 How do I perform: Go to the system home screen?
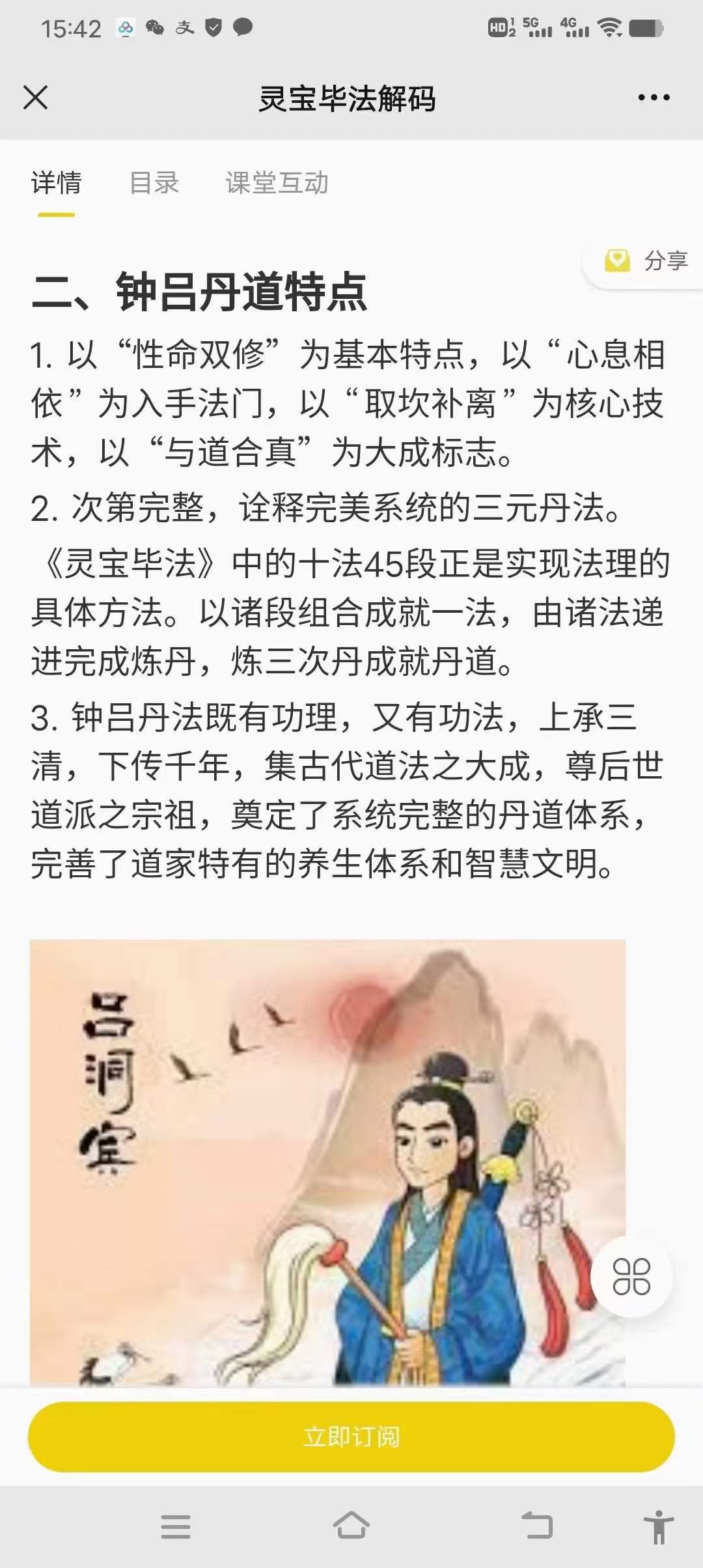pos(351,1526)
